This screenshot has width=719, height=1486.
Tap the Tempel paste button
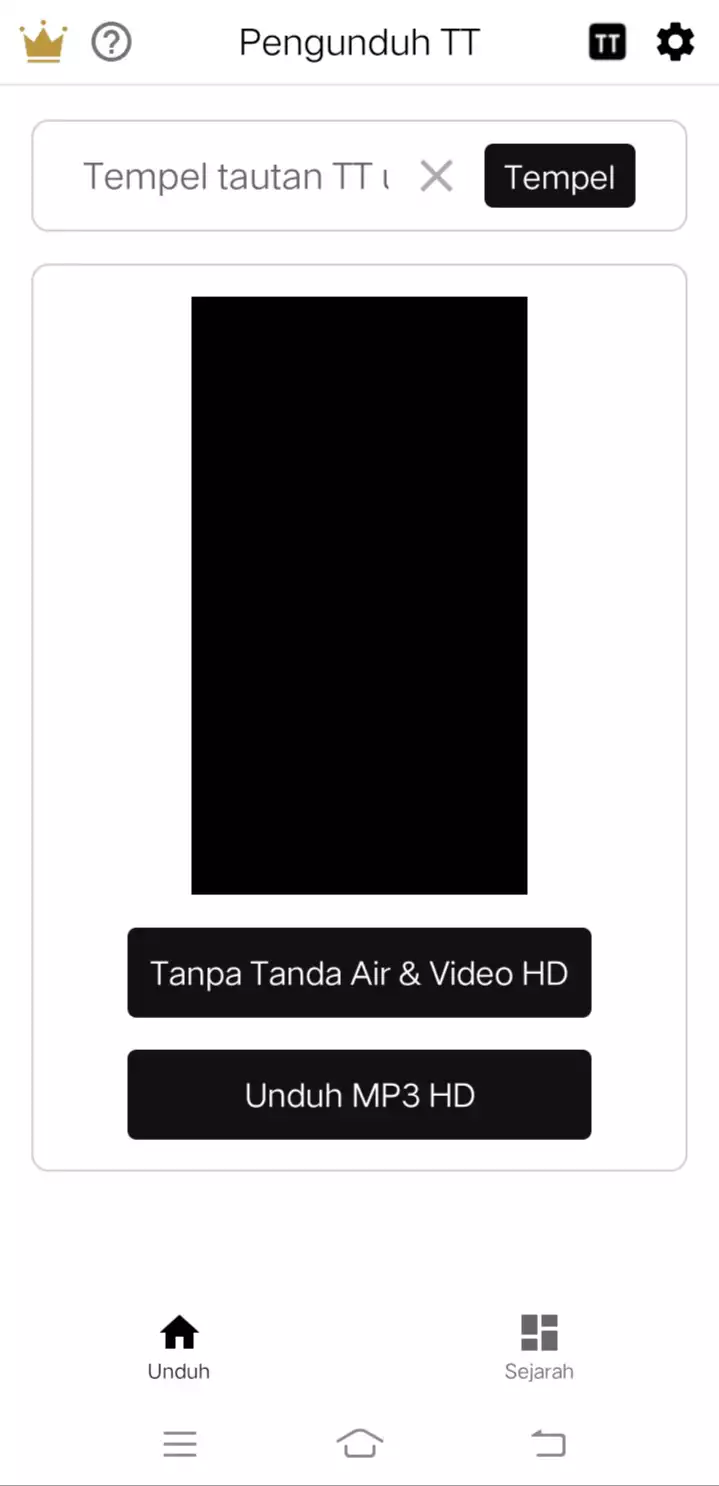[559, 177]
